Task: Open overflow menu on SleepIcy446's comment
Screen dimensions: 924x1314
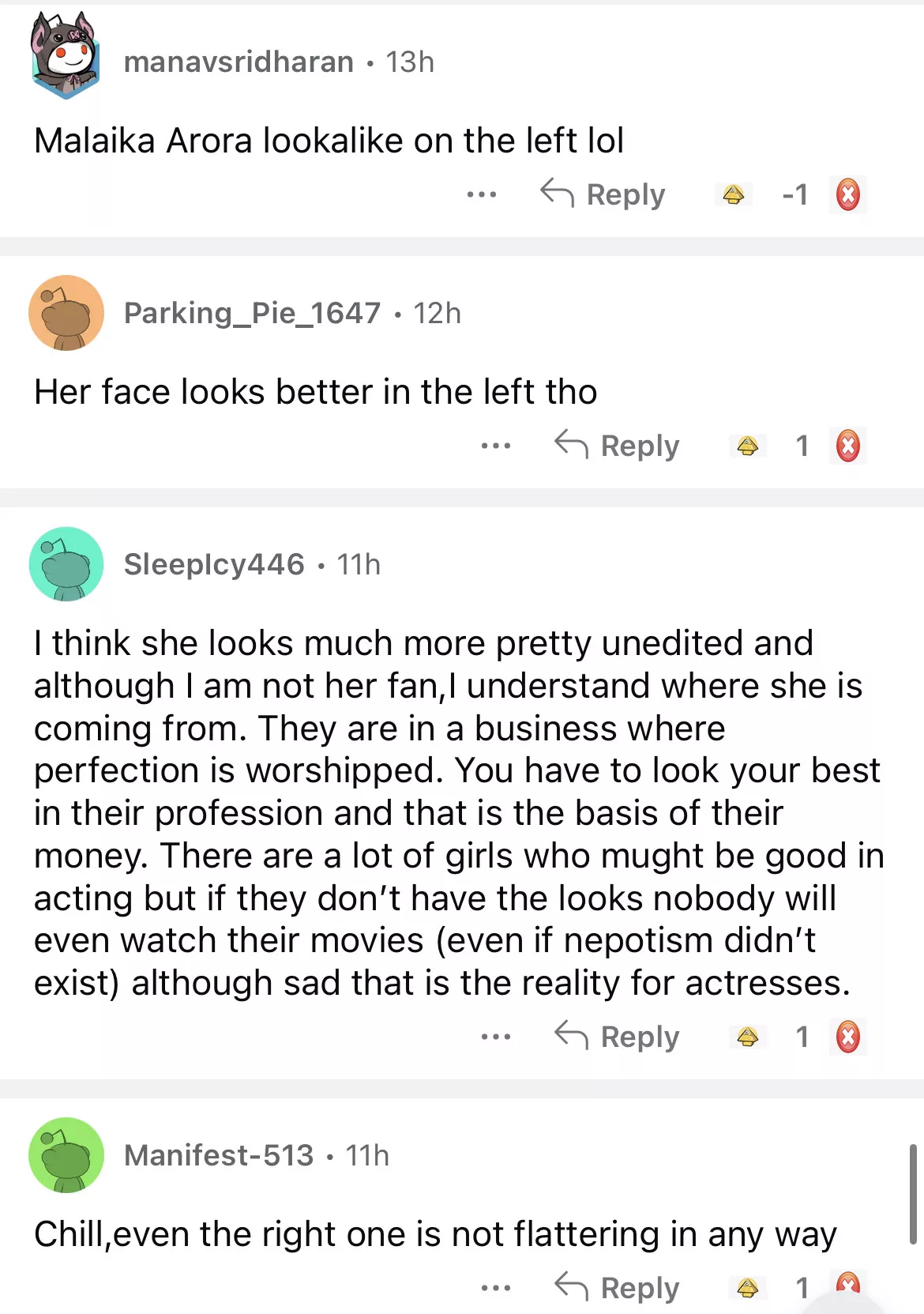Action: pyautogui.click(x=495, y=1037)
